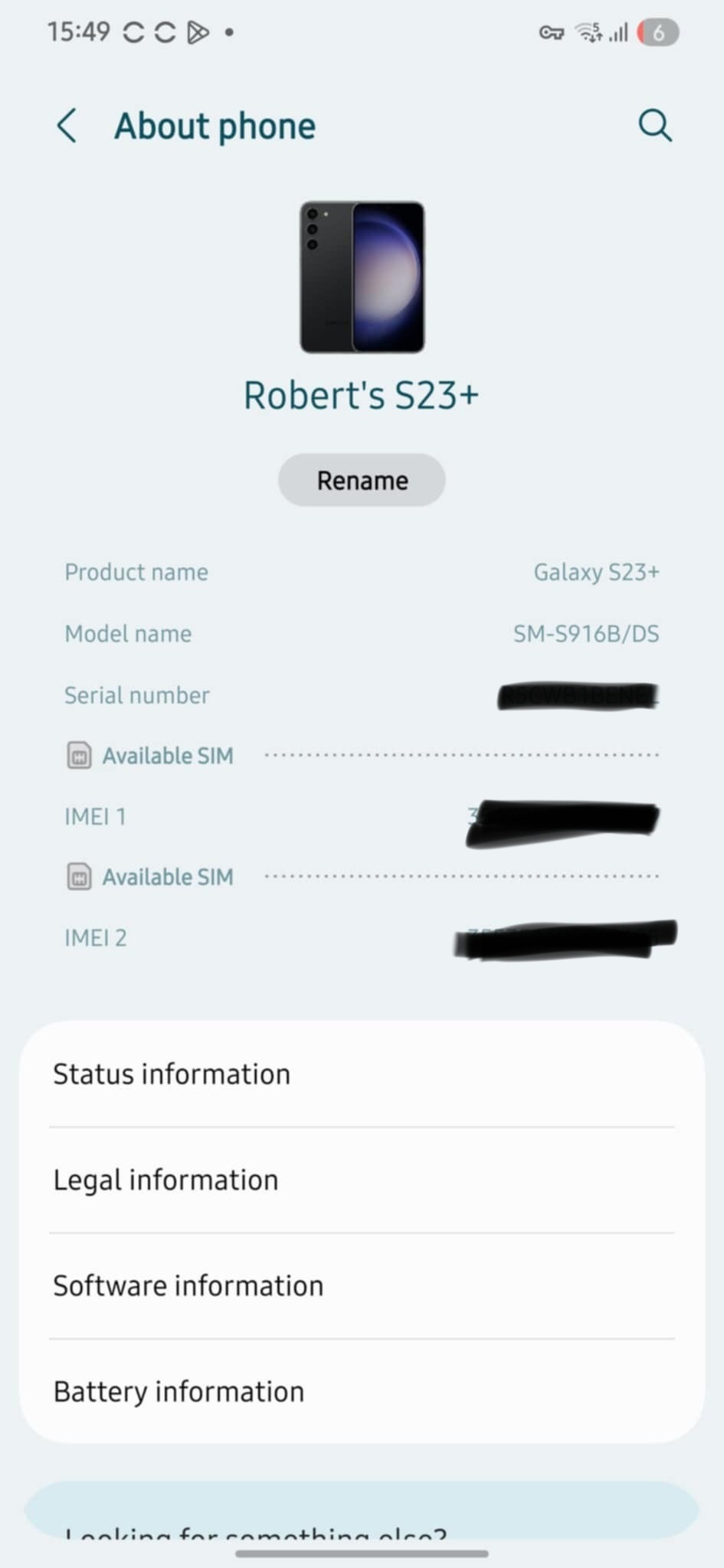The width and height of the screenshot is (724, 1568).
Task: Open Legal information
Action: pyautogui.click(x=362, y=1180)
